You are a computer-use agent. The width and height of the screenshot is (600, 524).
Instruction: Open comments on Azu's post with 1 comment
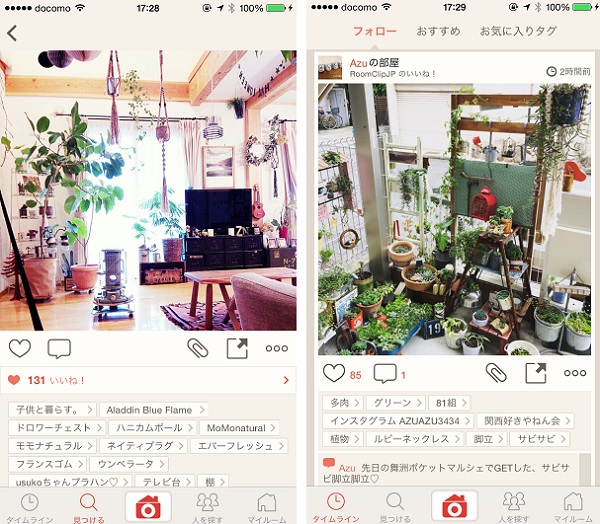coord(386,374)
